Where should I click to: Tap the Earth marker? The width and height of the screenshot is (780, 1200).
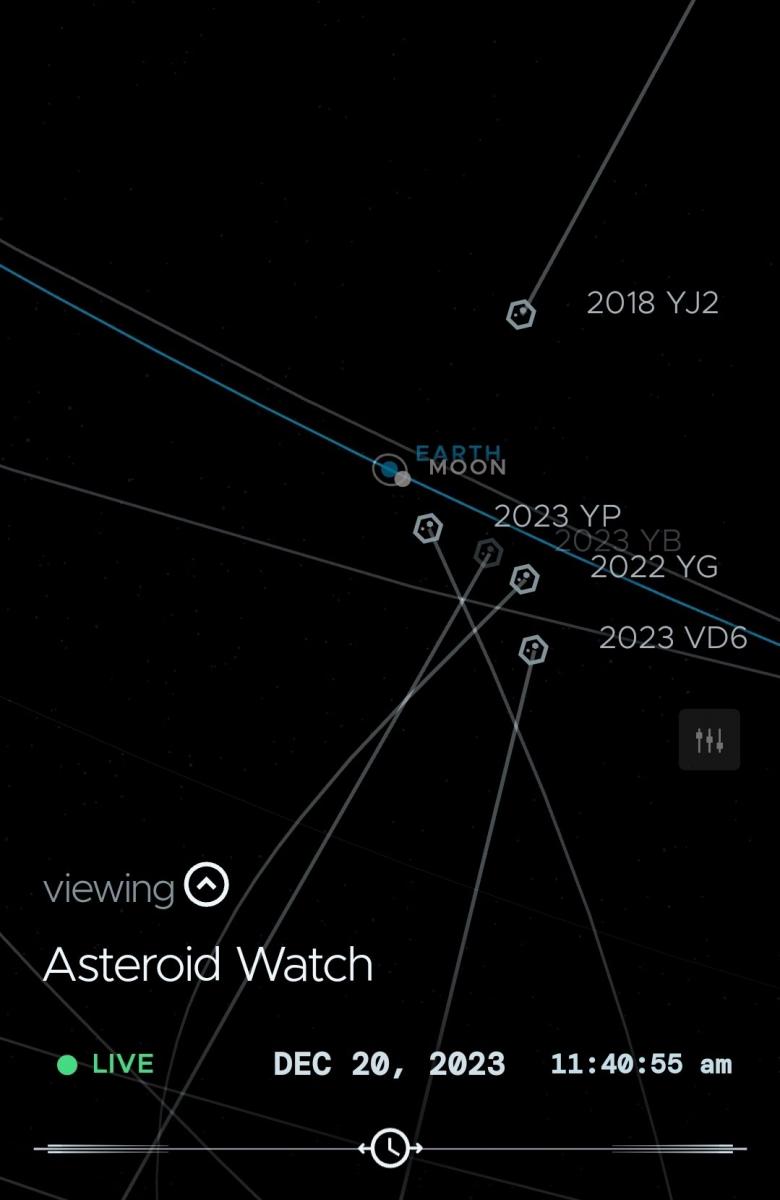(x=388, y=468)
